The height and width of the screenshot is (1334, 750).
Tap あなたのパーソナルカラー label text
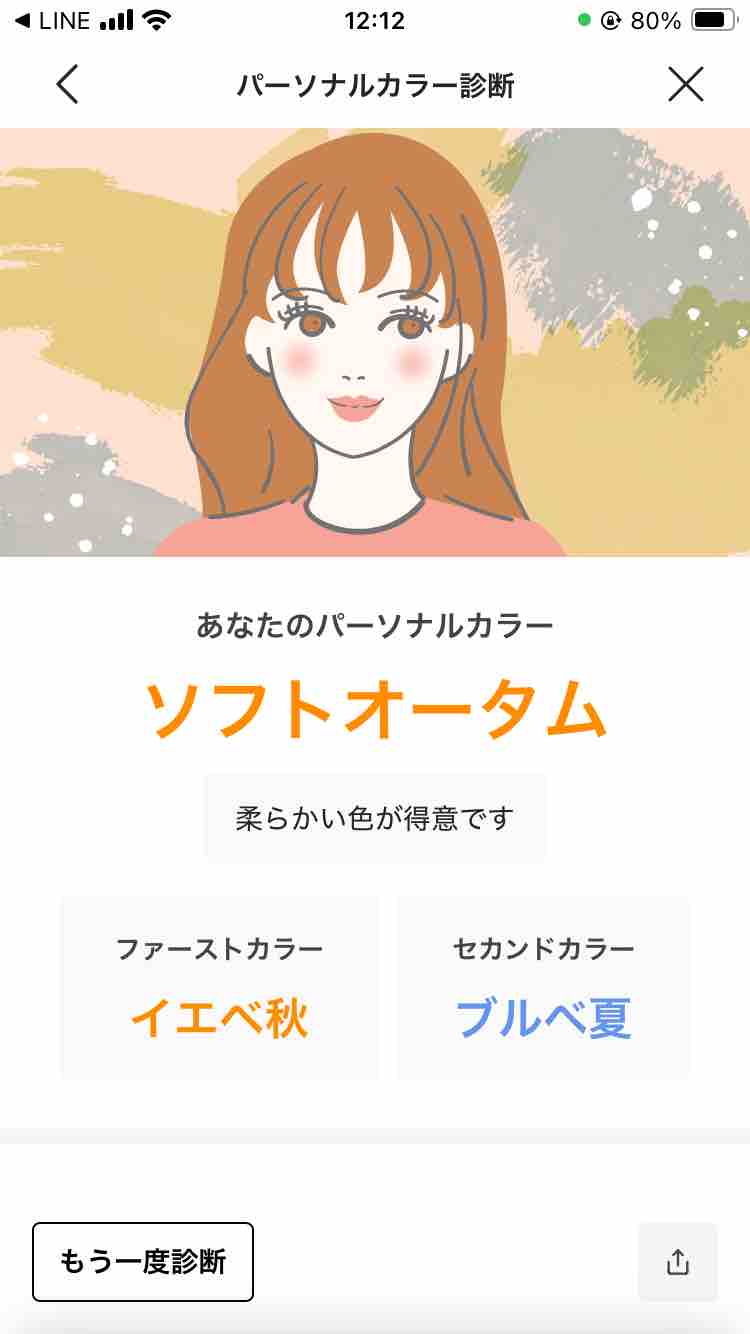pyautogui.click(x=375, y=622)
